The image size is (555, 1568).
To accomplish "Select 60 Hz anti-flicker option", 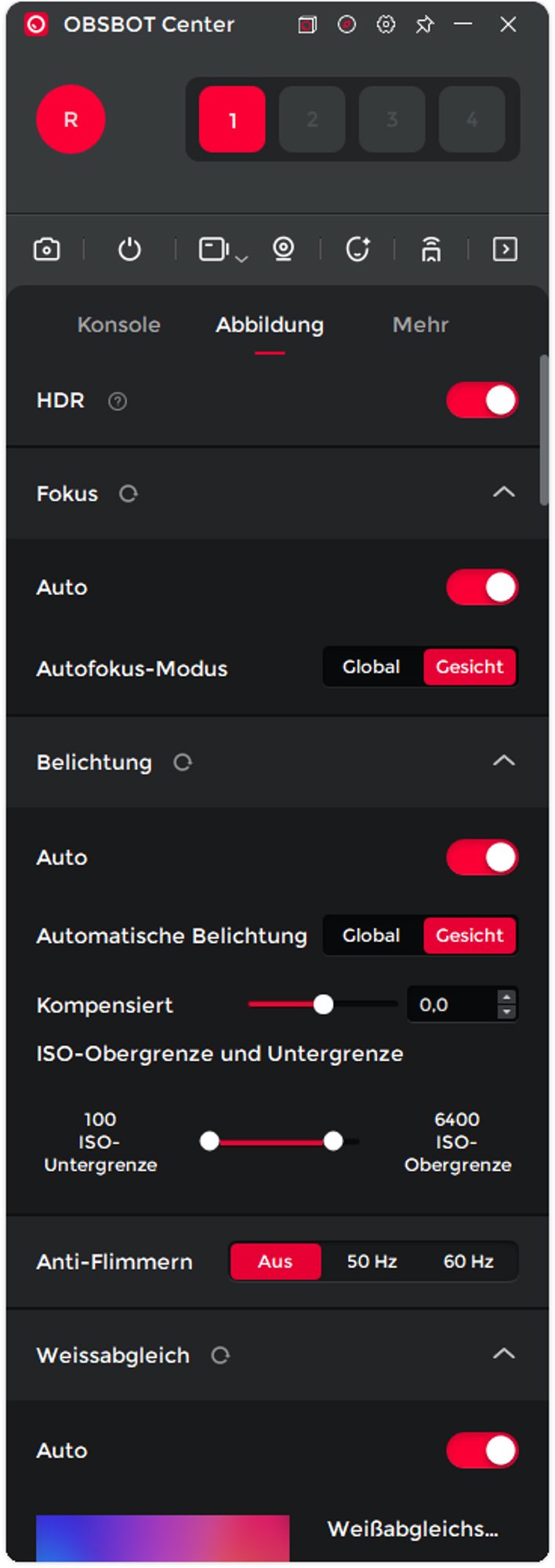I will point(468,1261).
